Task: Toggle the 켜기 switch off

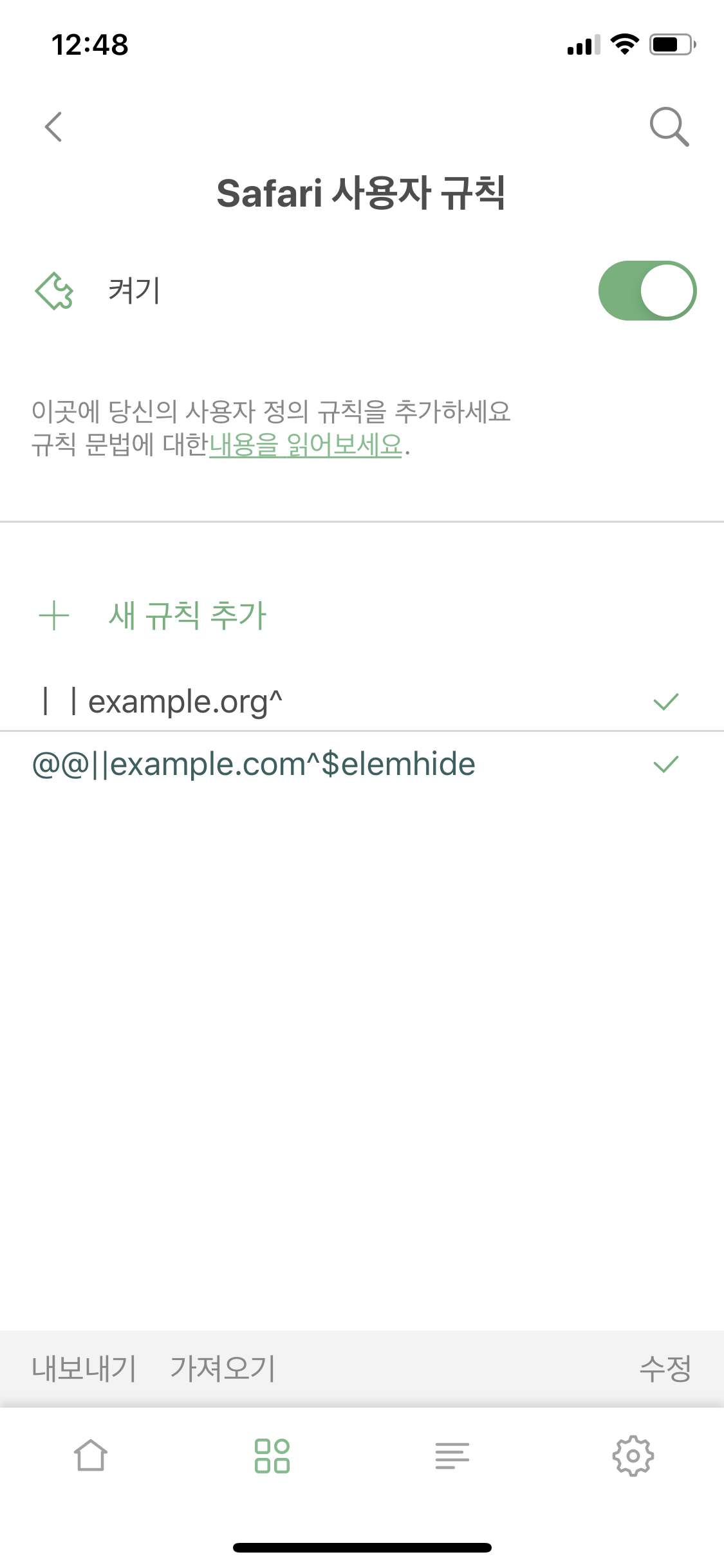Action: coord(647,290)
